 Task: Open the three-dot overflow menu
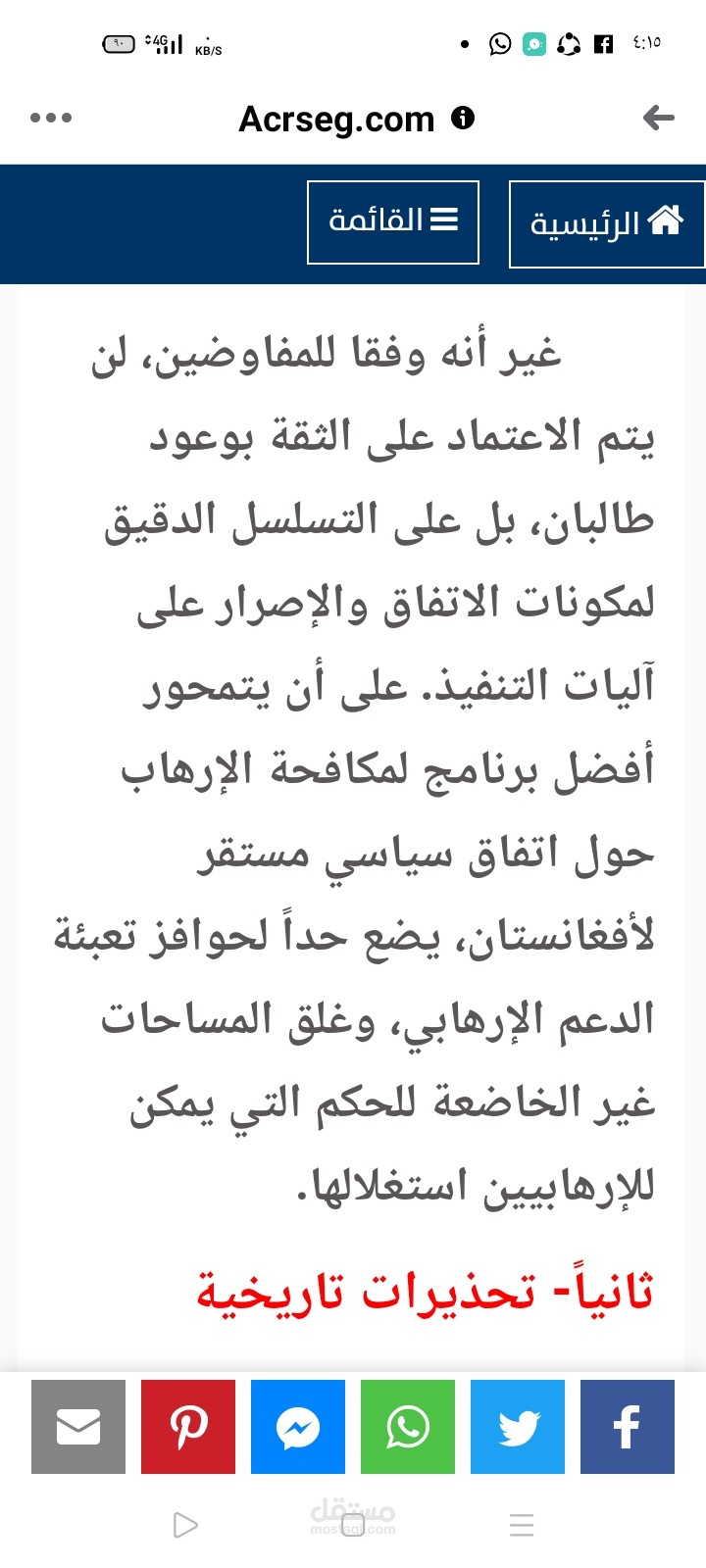pos(51,119)
